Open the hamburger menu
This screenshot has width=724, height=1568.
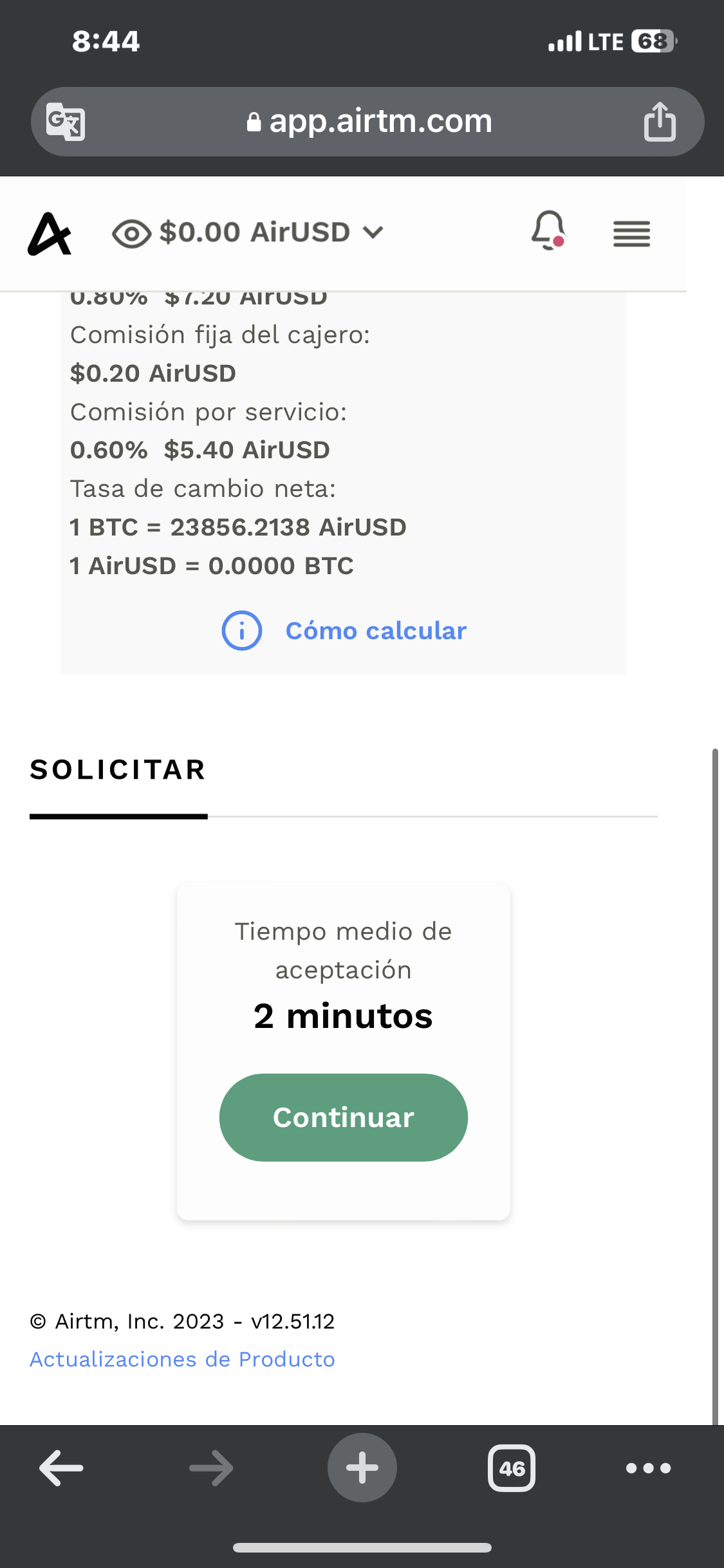coord(631,233)
